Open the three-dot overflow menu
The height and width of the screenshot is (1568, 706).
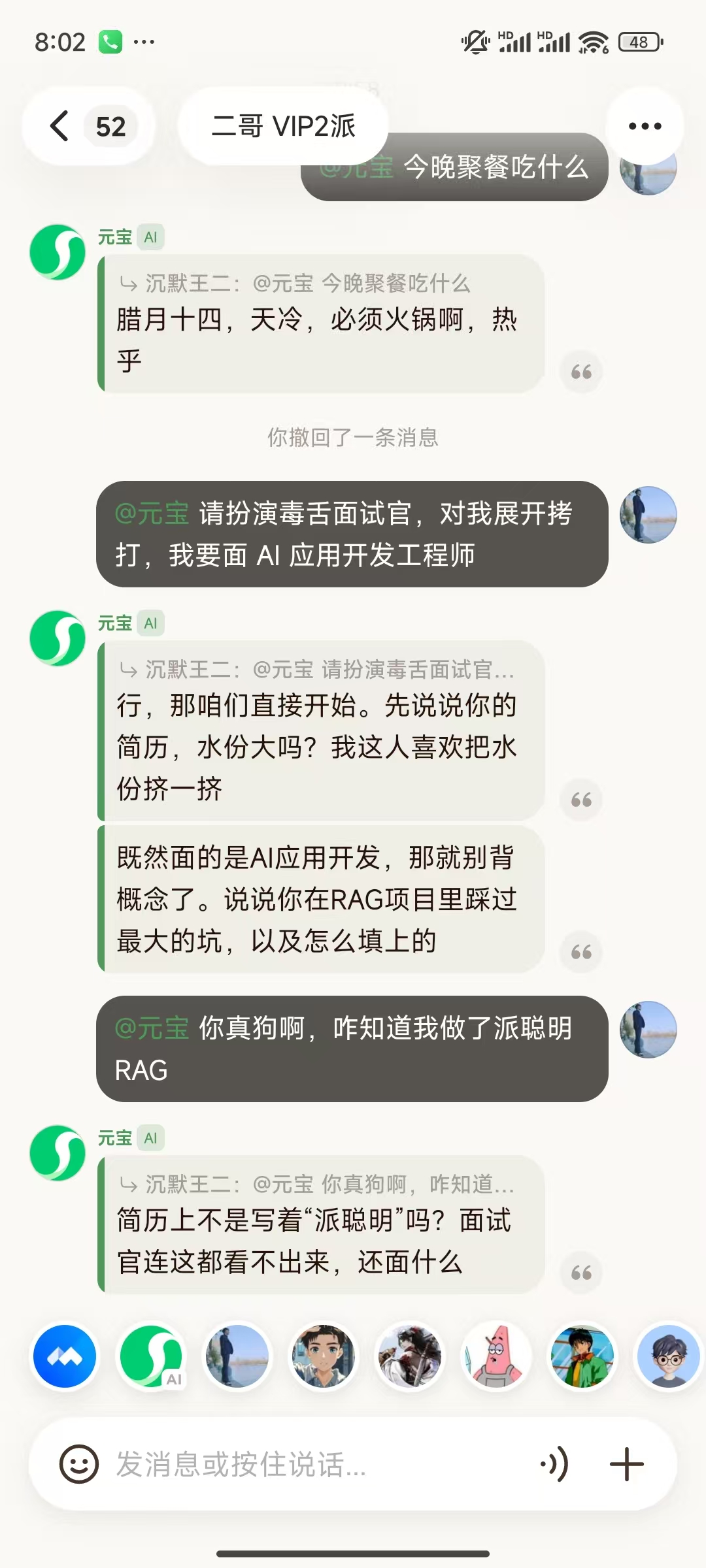[645, 126]
